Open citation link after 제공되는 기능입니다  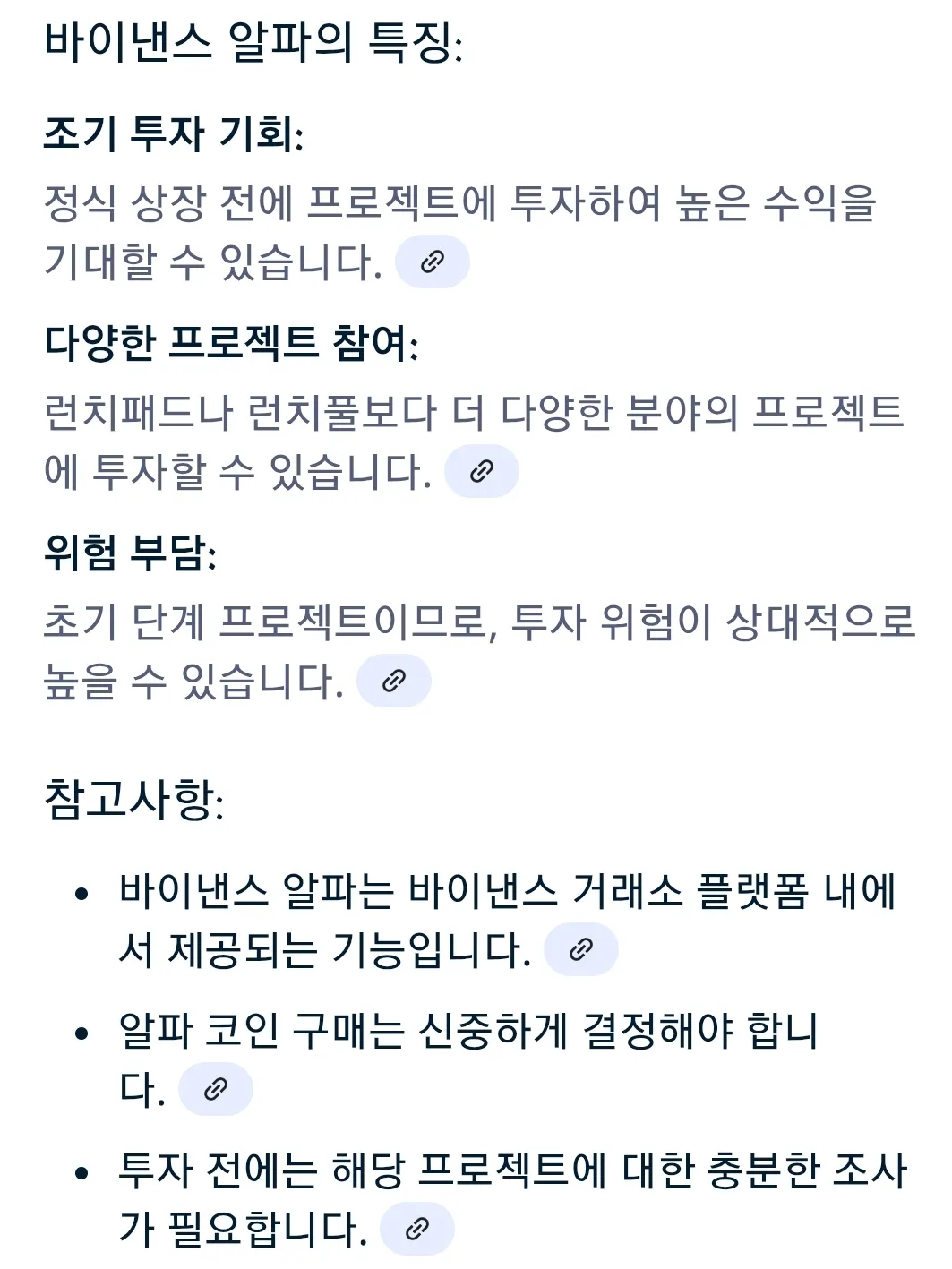coord(581,949)
